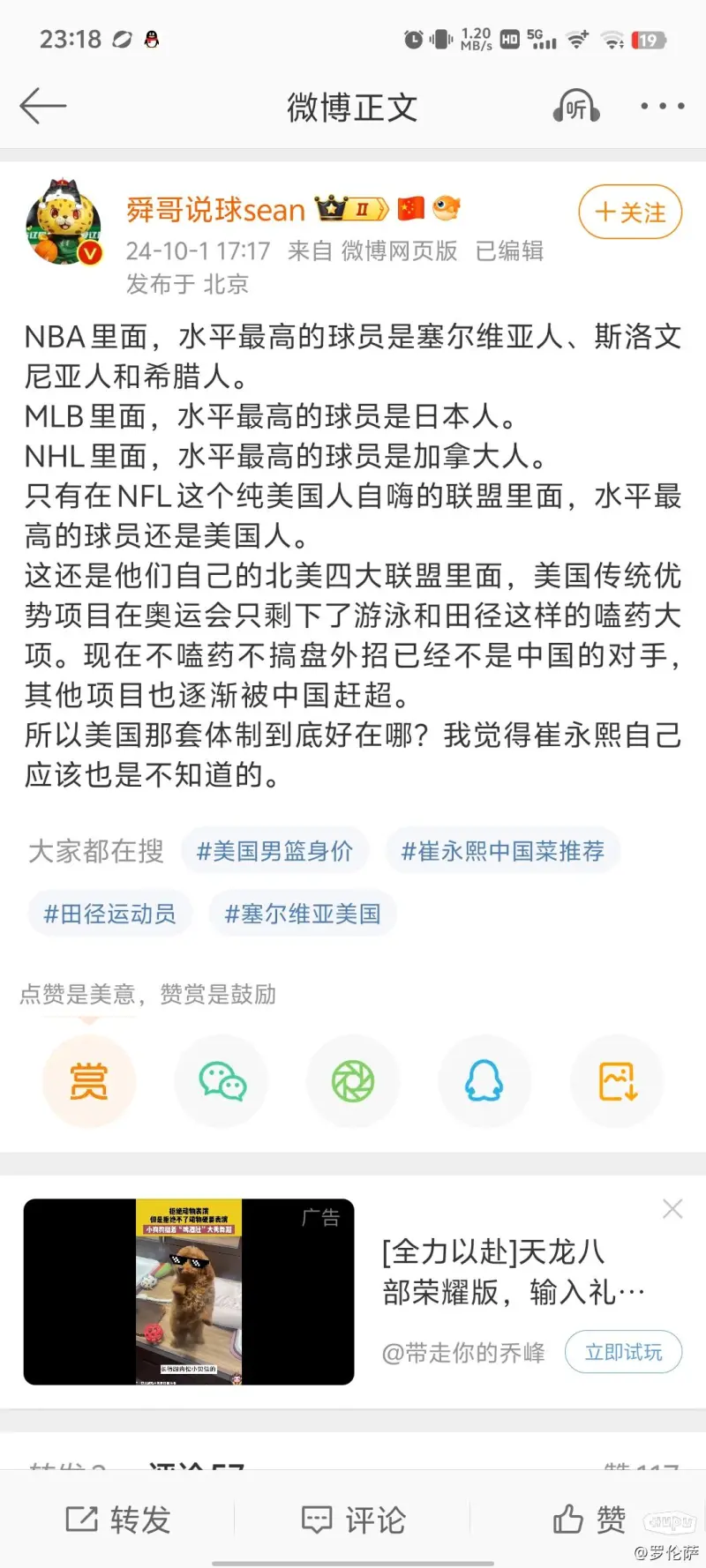The height and width of the screenshot is (1568, 706).
Task: Repost using the 转发 button
Action: 118,1519
